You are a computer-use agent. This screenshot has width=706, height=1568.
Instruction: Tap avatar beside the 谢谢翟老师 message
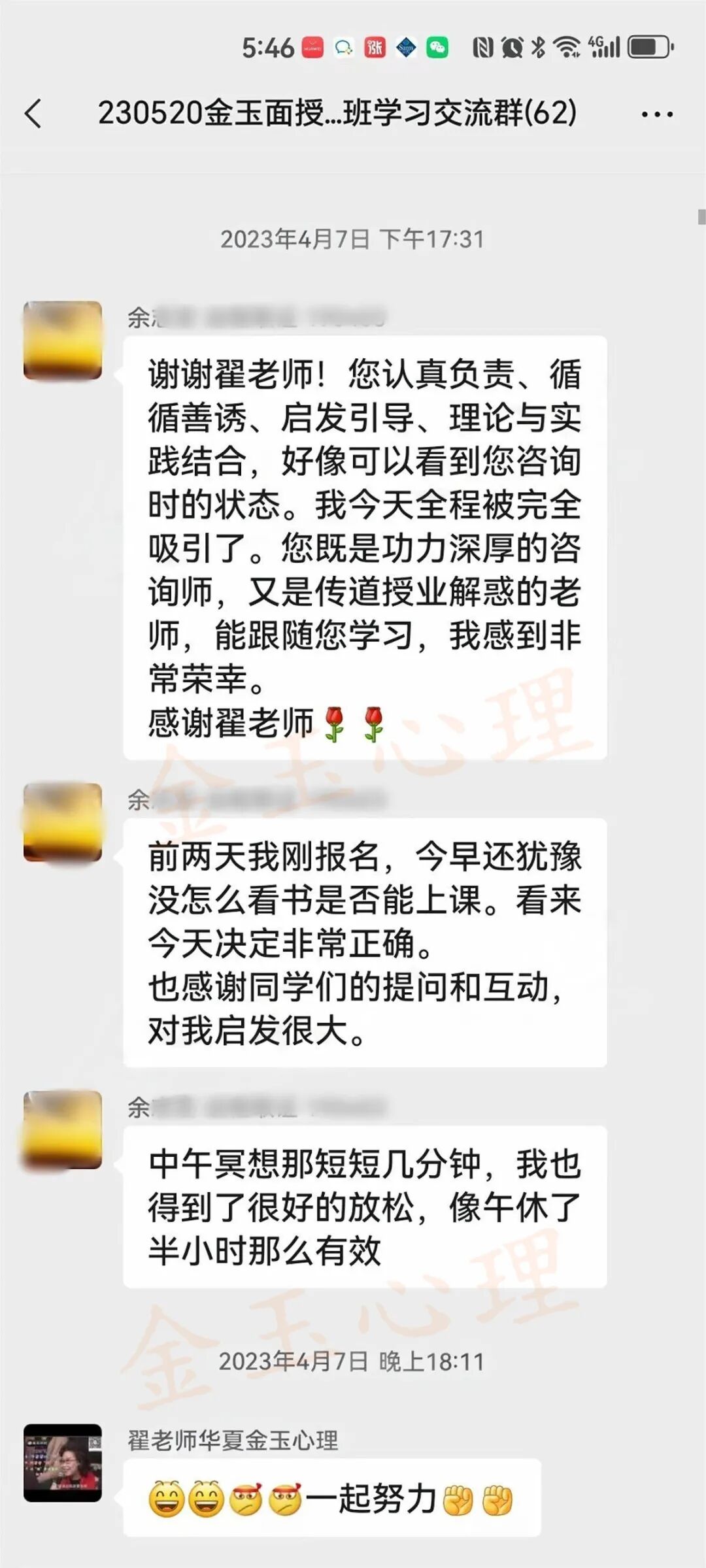coord(63,341)
